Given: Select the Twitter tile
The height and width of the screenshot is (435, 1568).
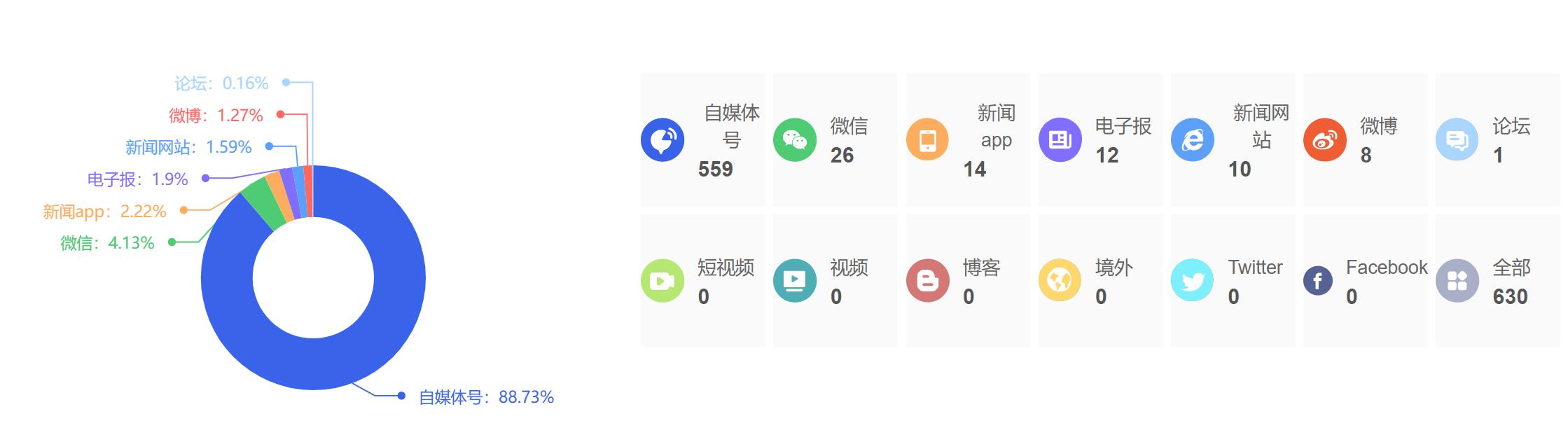Looking at the screenshot, I should (x=1232, y=281).
